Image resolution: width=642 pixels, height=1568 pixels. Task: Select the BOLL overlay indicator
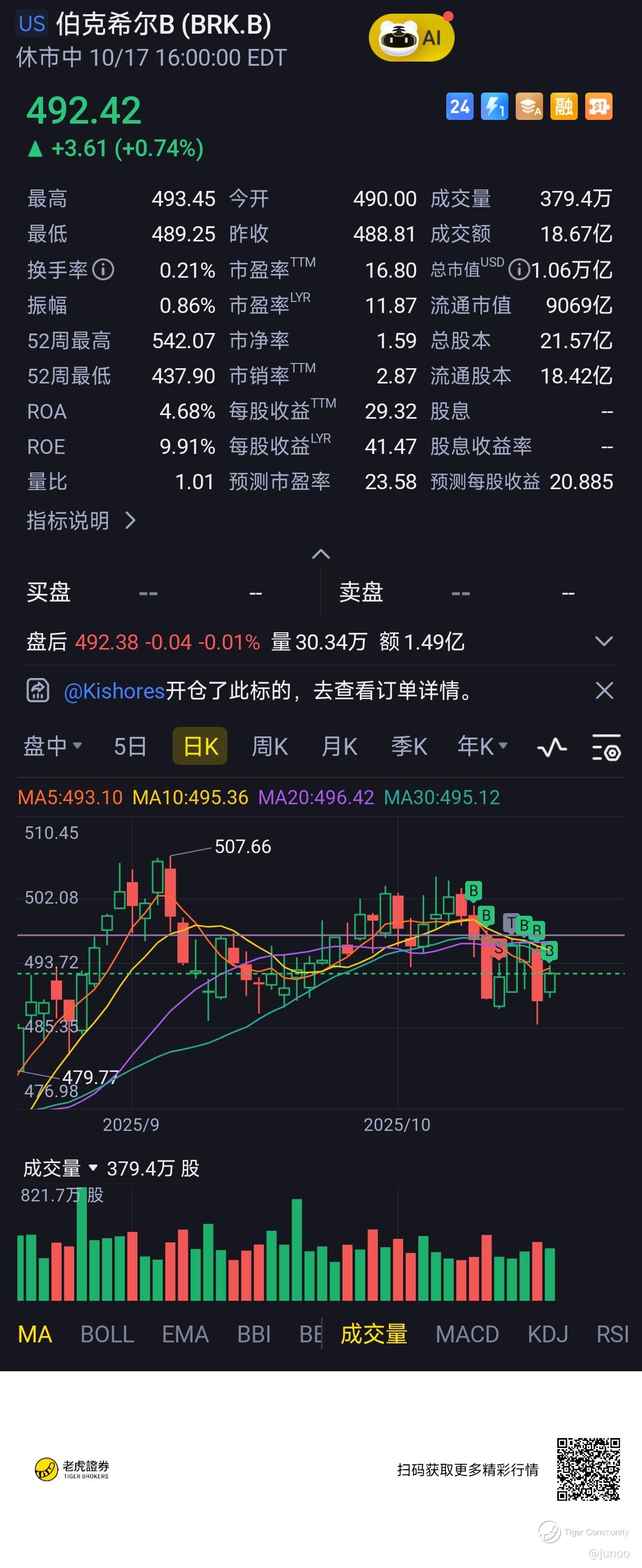click(x=107, y=1334)
